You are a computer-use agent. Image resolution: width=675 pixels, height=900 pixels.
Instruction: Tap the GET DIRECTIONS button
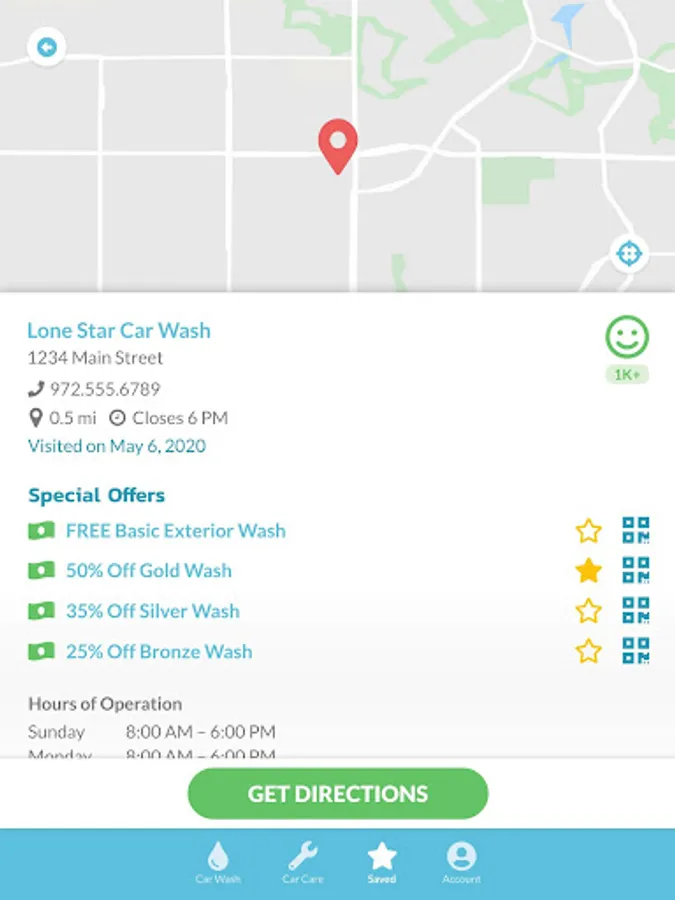[338, 794]
